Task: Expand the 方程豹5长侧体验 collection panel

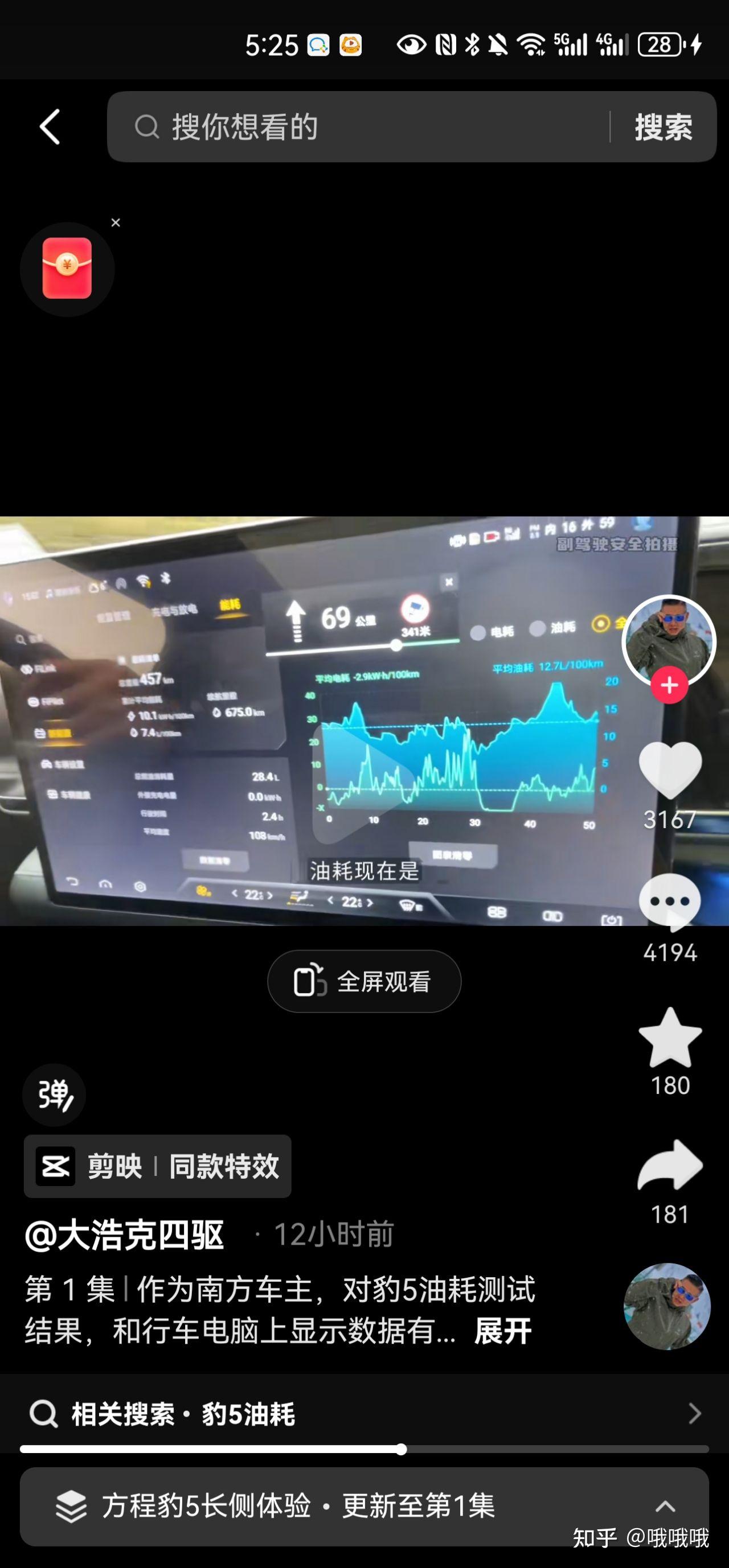Action: [364, 1507]
